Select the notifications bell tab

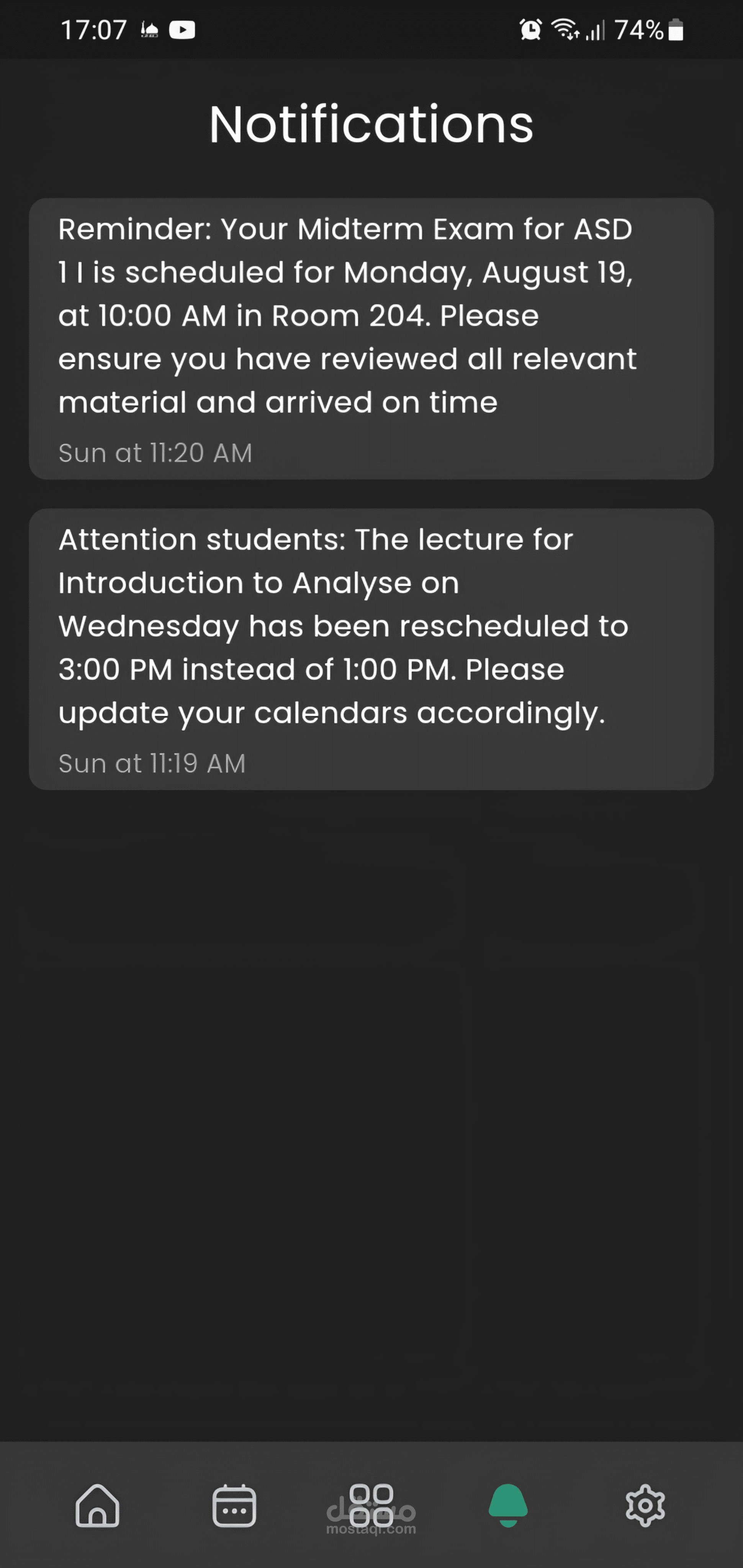[x=508, y=1505]
